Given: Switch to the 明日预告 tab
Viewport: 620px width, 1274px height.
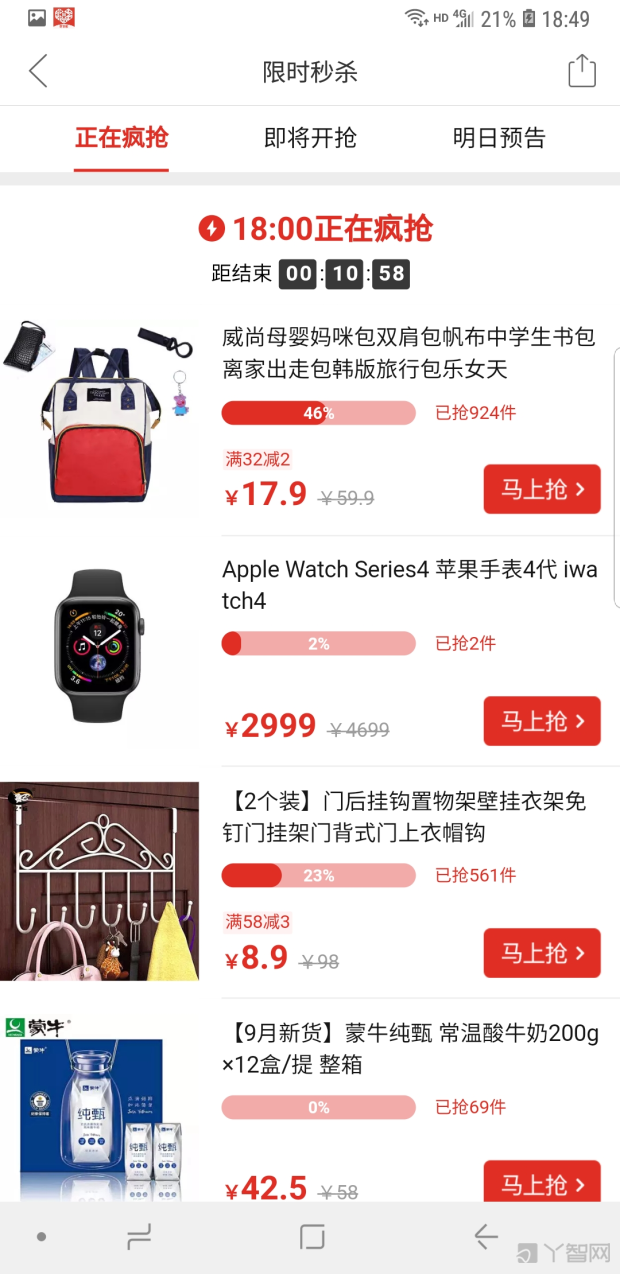Looking at the screenshot, I should pyautogui.click(x=499, y=138).
